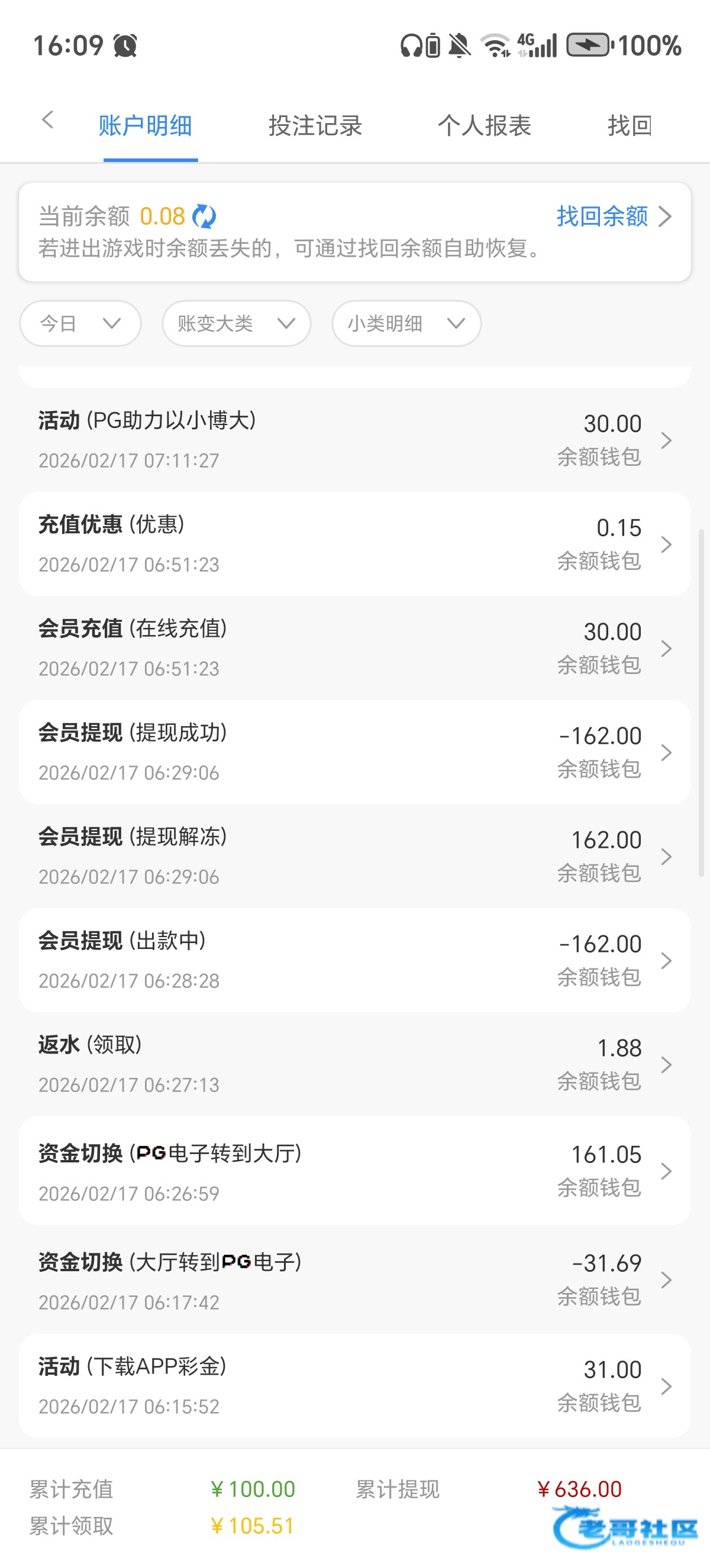Open the 出款中 withdrawal record
Image resolution: width=710 pixels, height=1568 pixels.
coord(354,960)
